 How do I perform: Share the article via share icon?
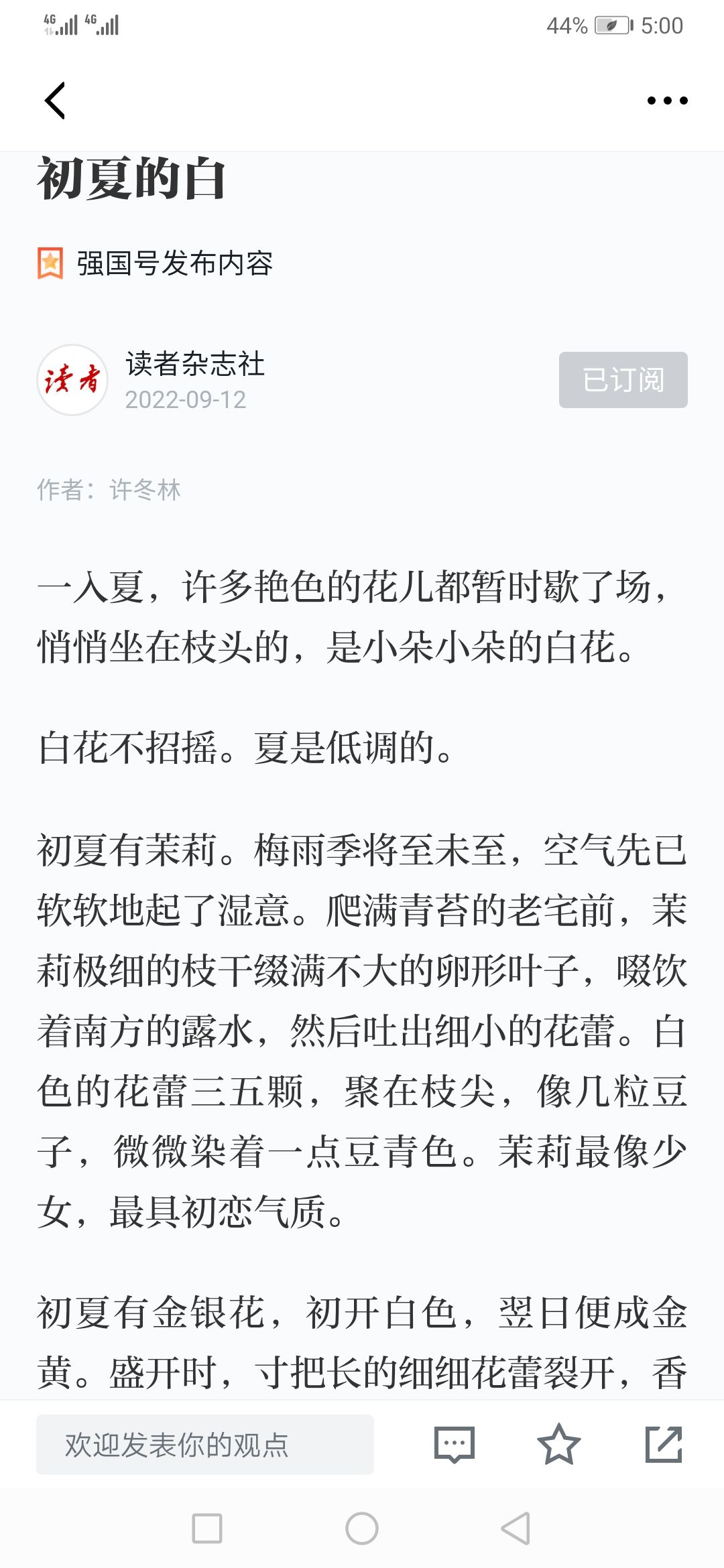point(664,1444)
